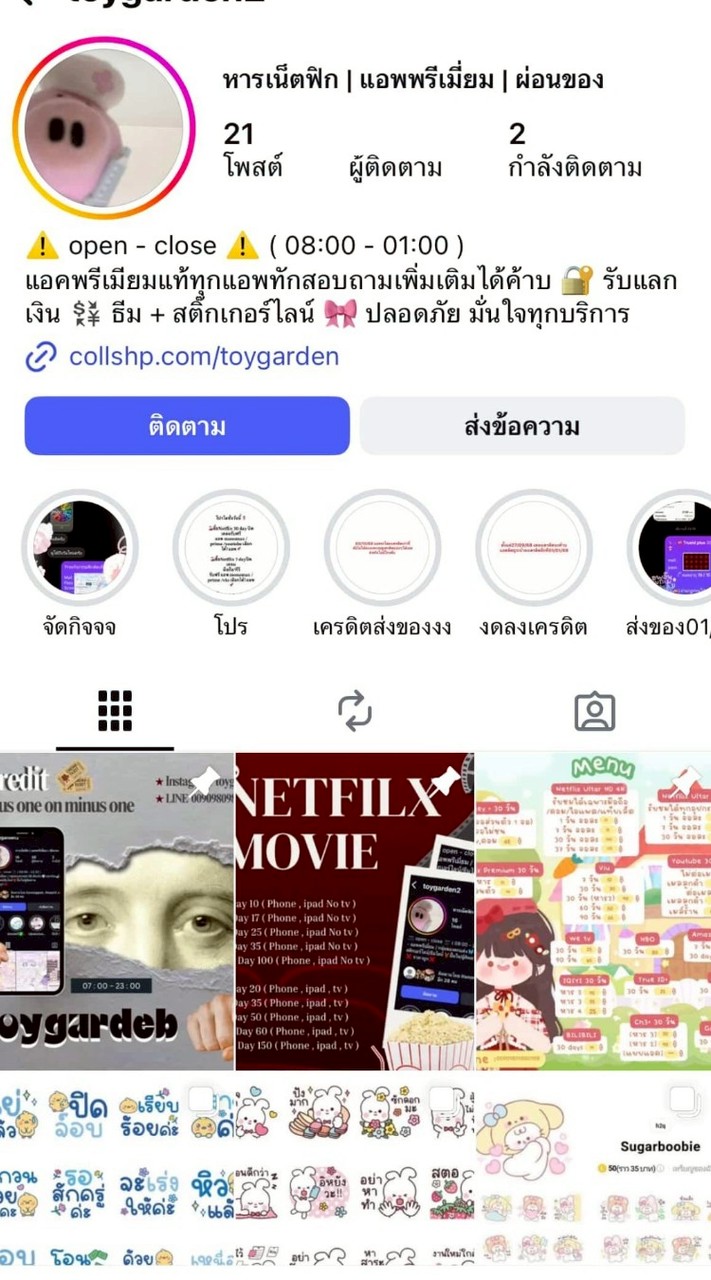
Task: View the กำลังติดตาม following list
Action: [x=574, y=152]
